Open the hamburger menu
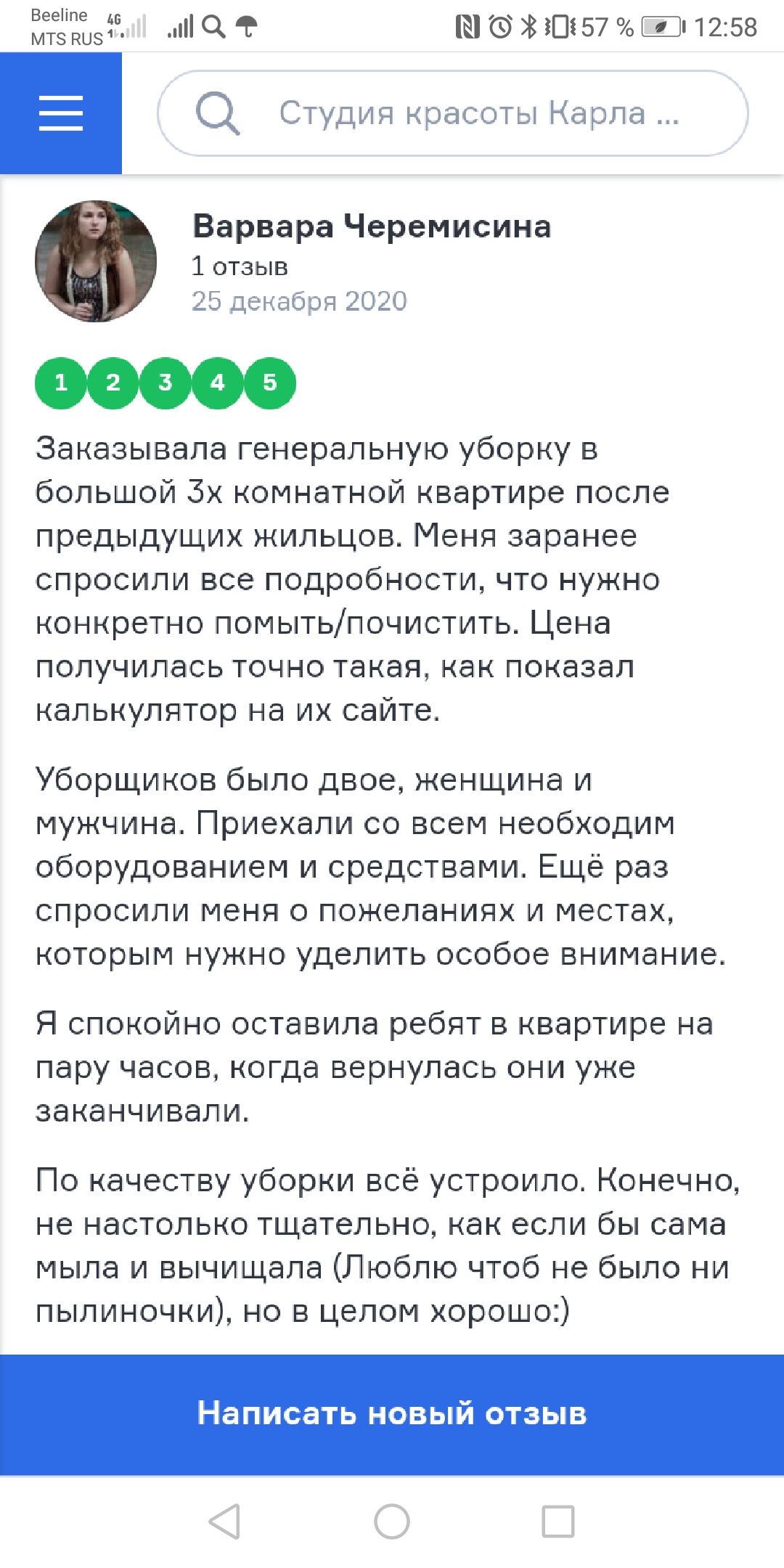 [x=61, y=113]
